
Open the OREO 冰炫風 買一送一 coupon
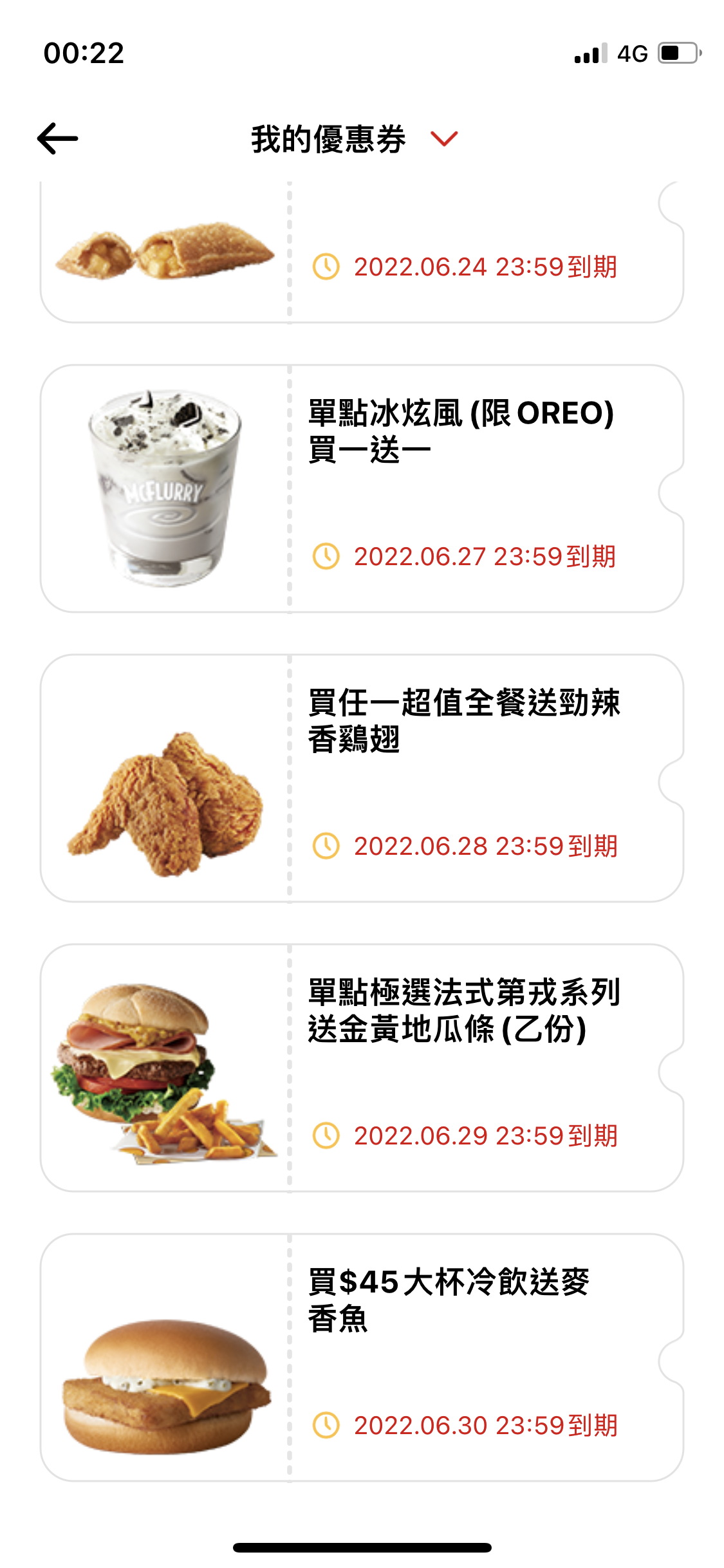click(362, 489)
